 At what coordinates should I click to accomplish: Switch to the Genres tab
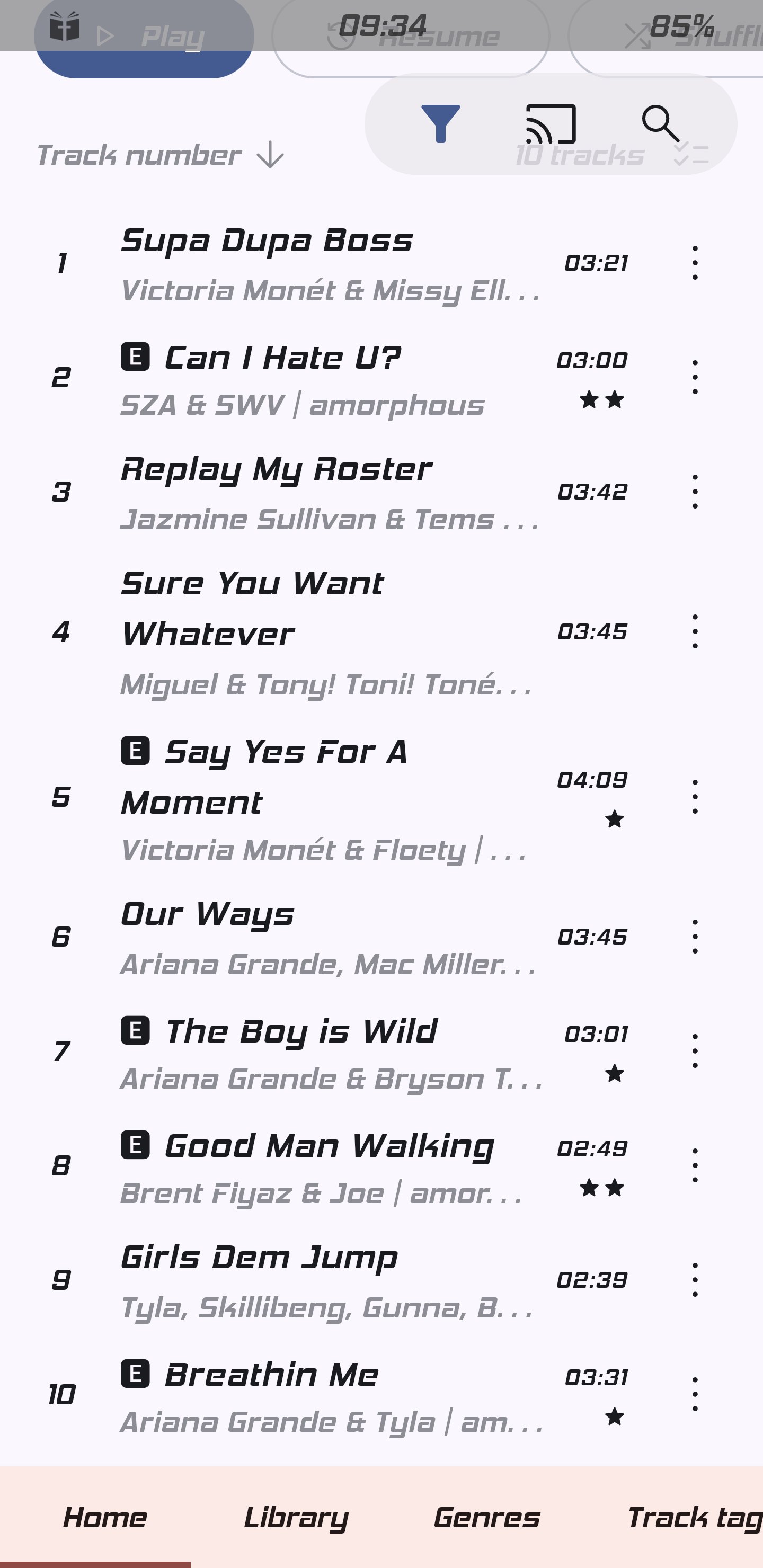(486, 1518)
